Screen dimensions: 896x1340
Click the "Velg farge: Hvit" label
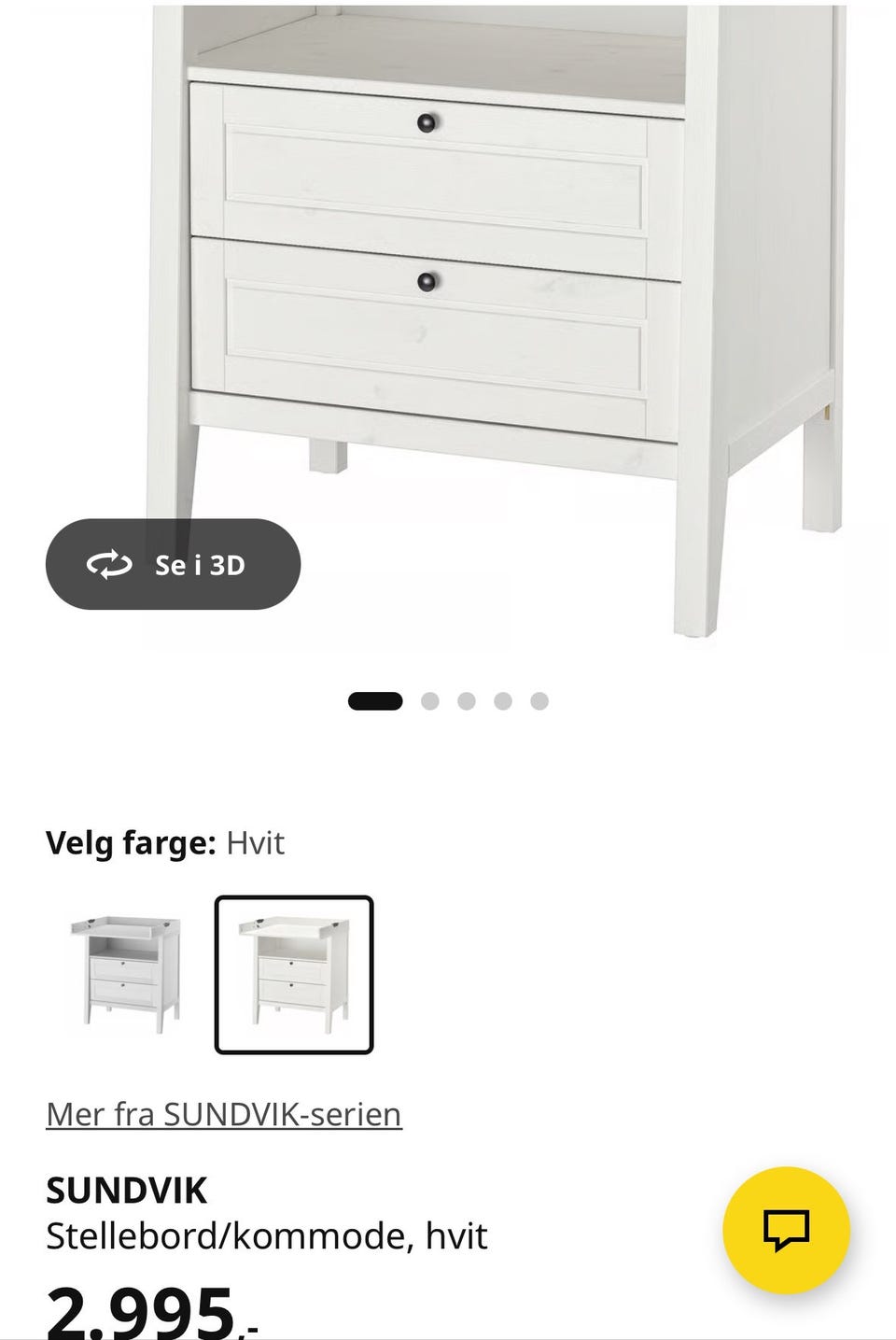(x=164, y=843)
